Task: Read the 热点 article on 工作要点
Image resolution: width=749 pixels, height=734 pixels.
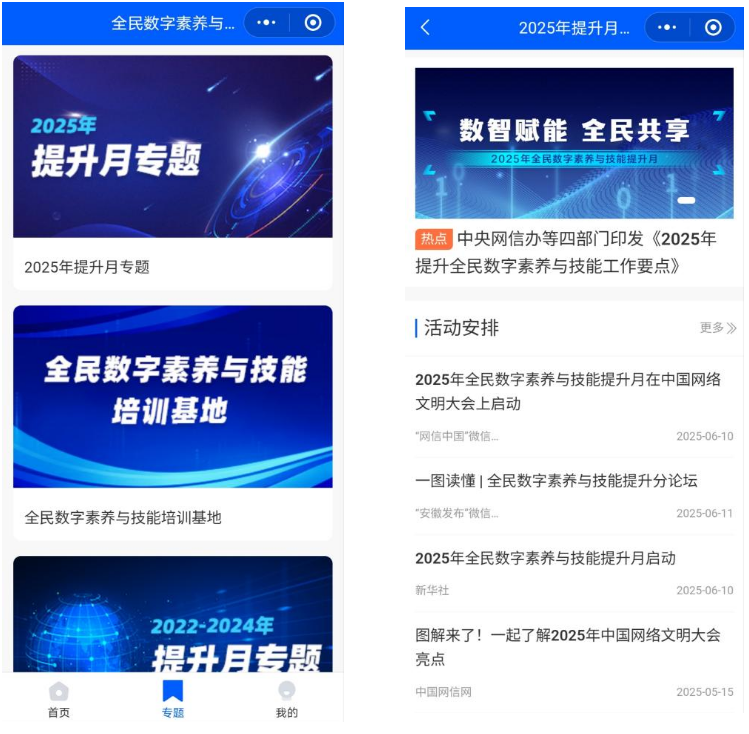Action: [x=567, y=252]
